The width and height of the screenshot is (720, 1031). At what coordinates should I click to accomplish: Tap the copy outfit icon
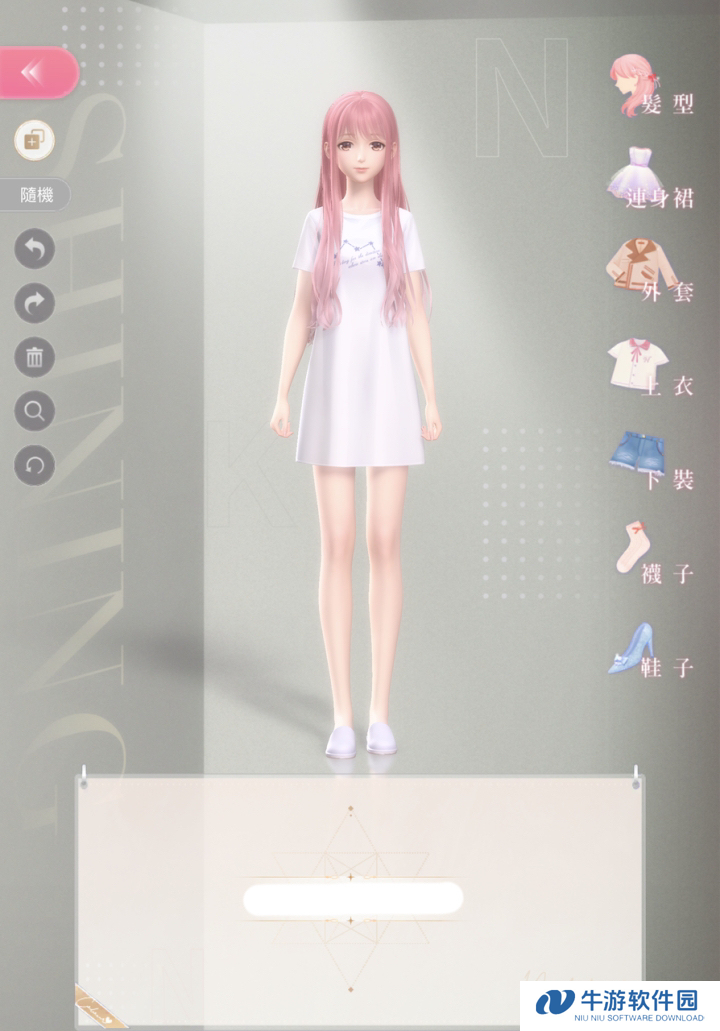(34, 141)
